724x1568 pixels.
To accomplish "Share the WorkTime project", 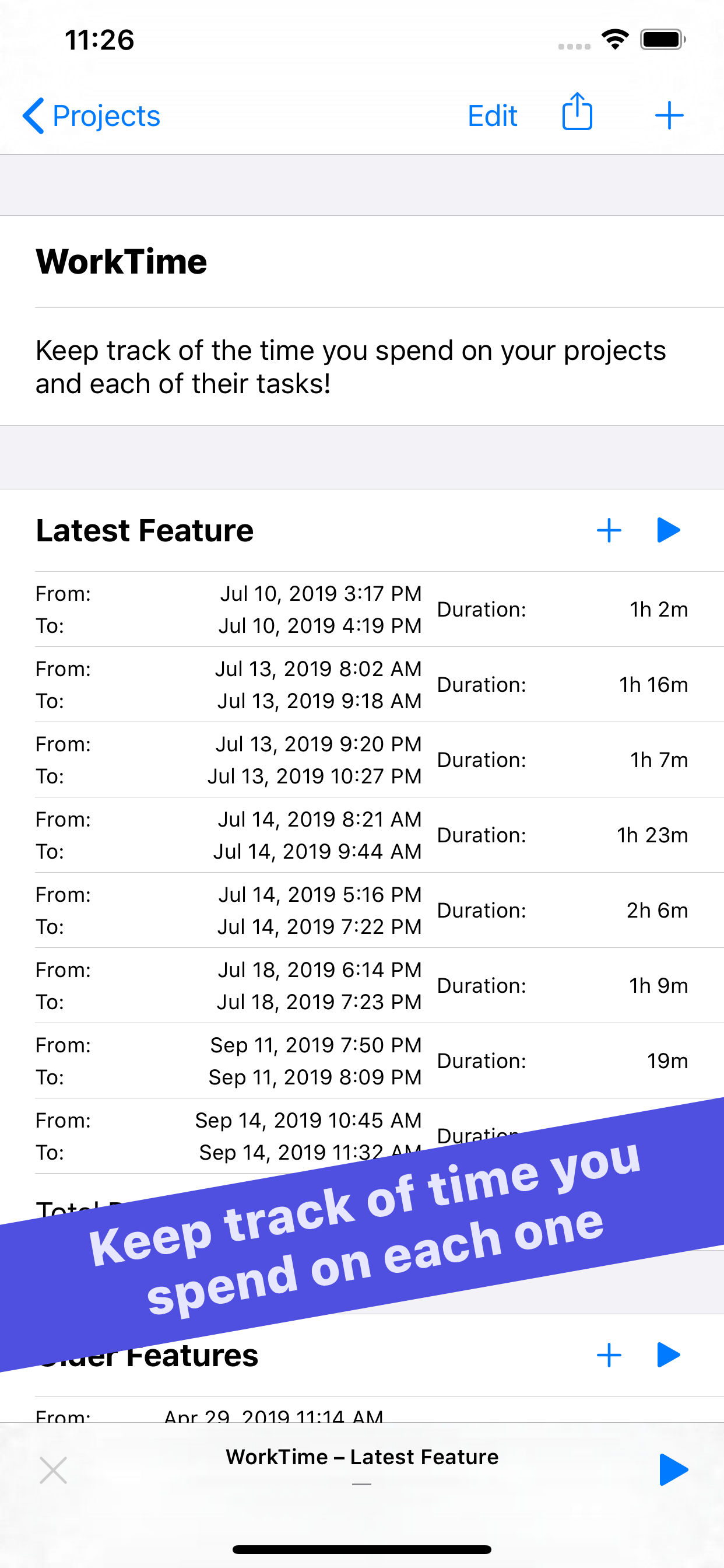I will (x=575, y=113).
